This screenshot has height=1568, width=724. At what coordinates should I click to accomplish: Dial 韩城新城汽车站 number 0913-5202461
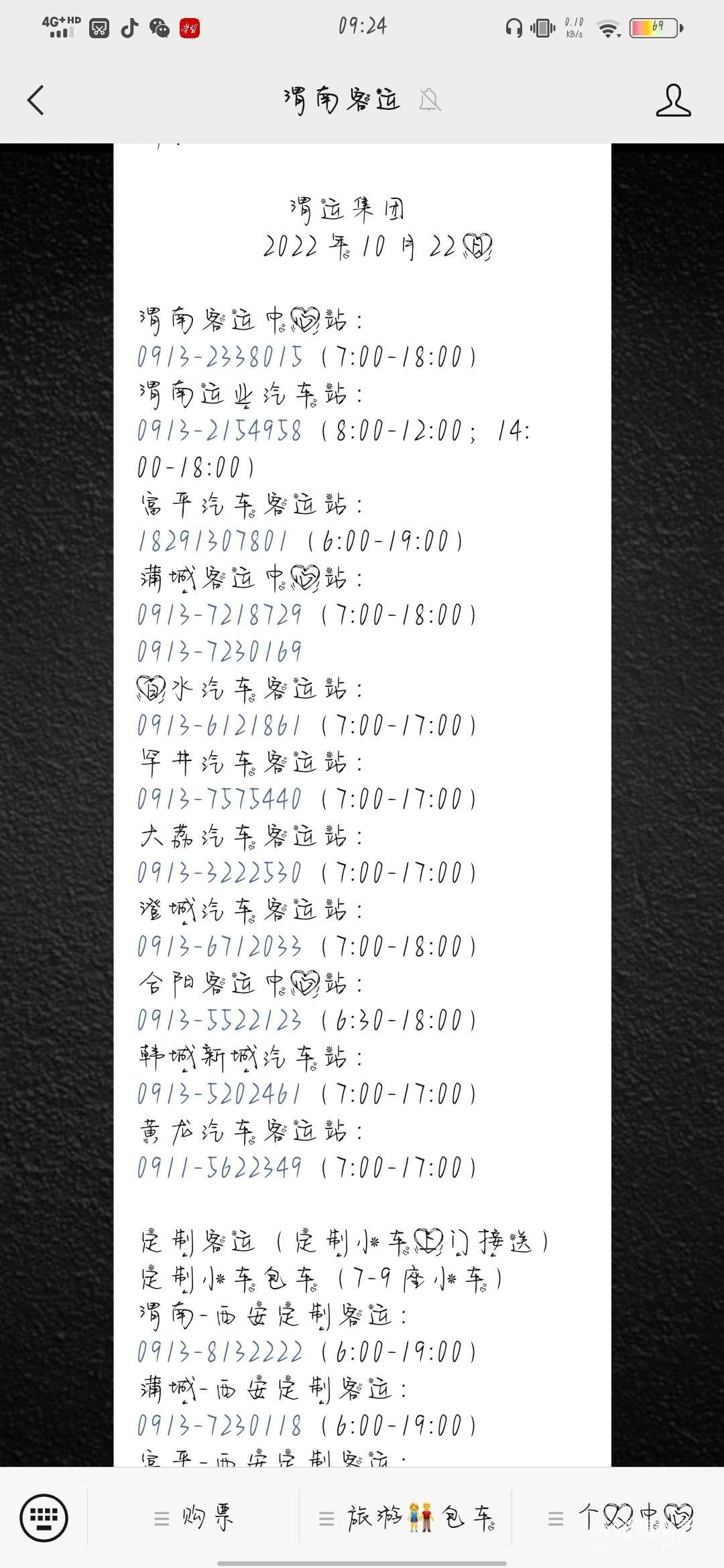pyautogui.click(x=220, y=1094)
